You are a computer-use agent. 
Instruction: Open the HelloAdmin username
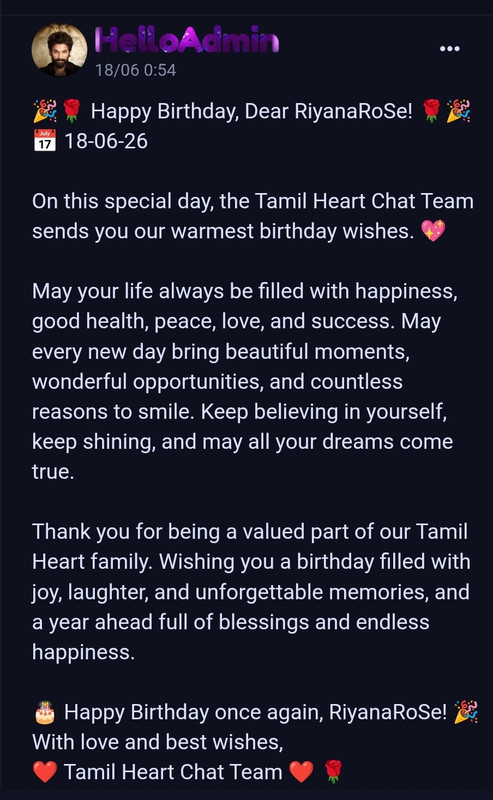click(187, 40)
